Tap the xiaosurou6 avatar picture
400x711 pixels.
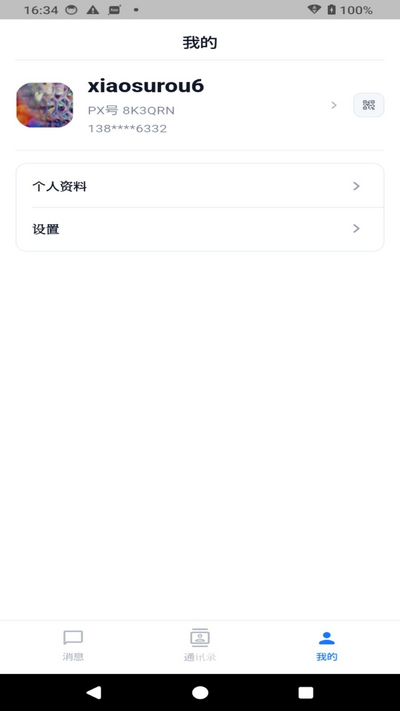pyautogui.click(x=44, y=105)
